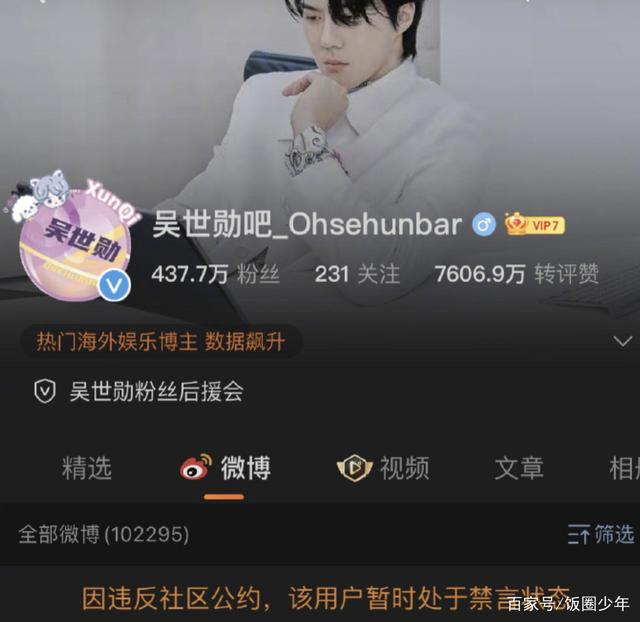Open the 筛选 filter for posts
640x622 pixels.
(600, 534)
